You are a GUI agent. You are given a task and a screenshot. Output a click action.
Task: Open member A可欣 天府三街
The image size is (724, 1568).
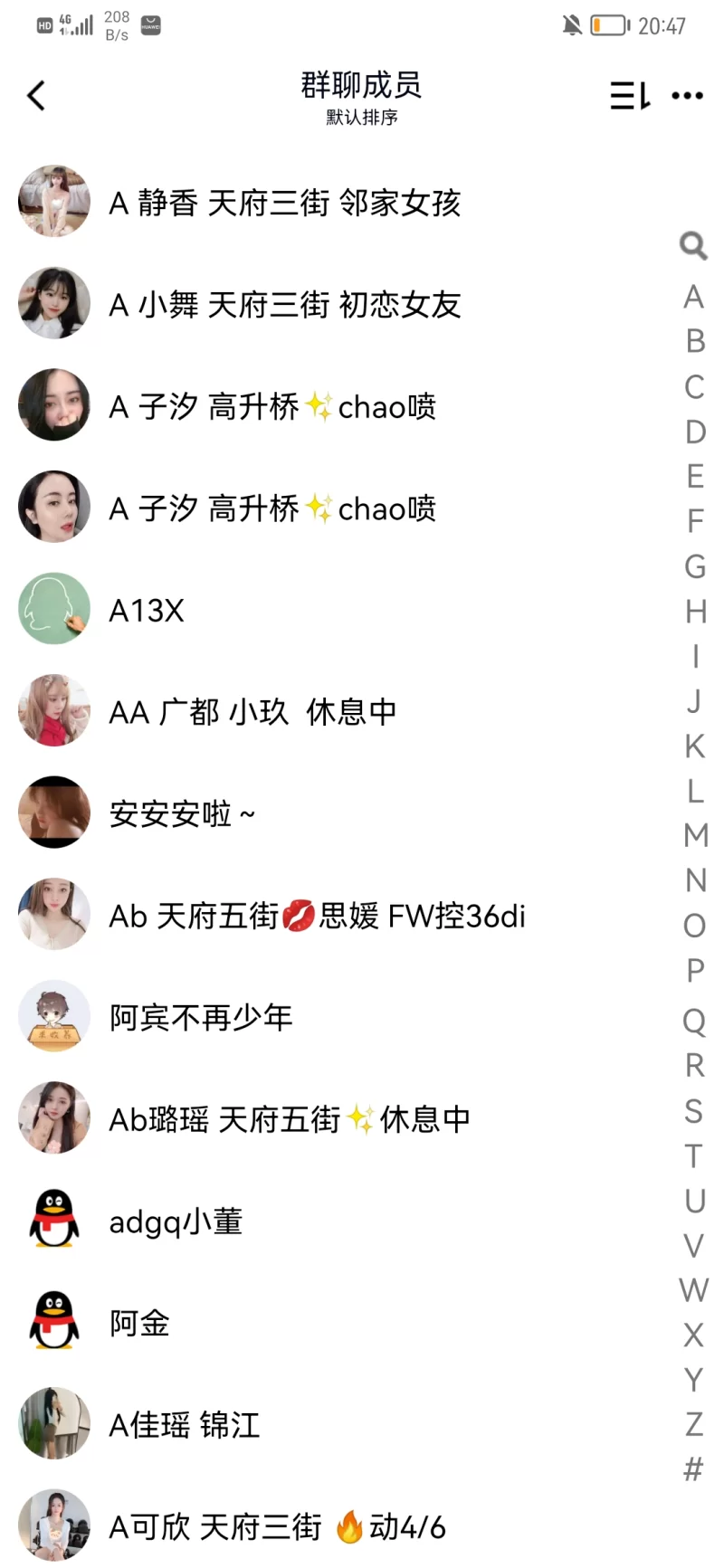[277, 1527]
